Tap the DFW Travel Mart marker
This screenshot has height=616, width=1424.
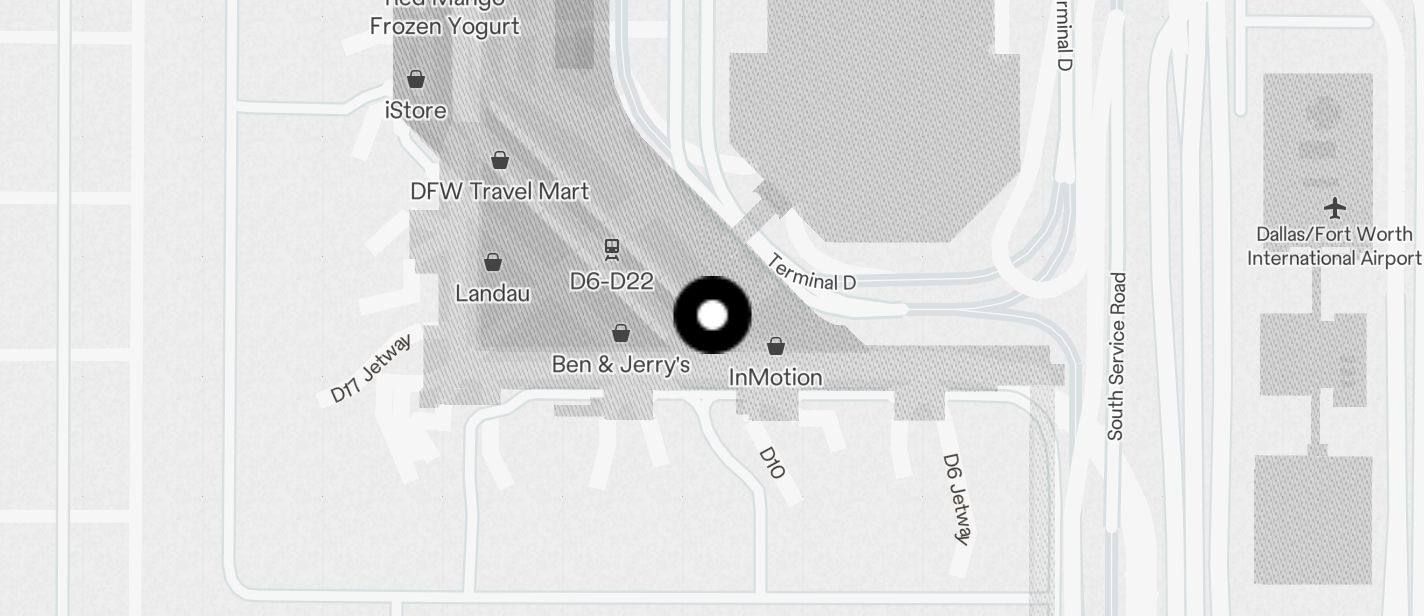[x=500, y=160]
